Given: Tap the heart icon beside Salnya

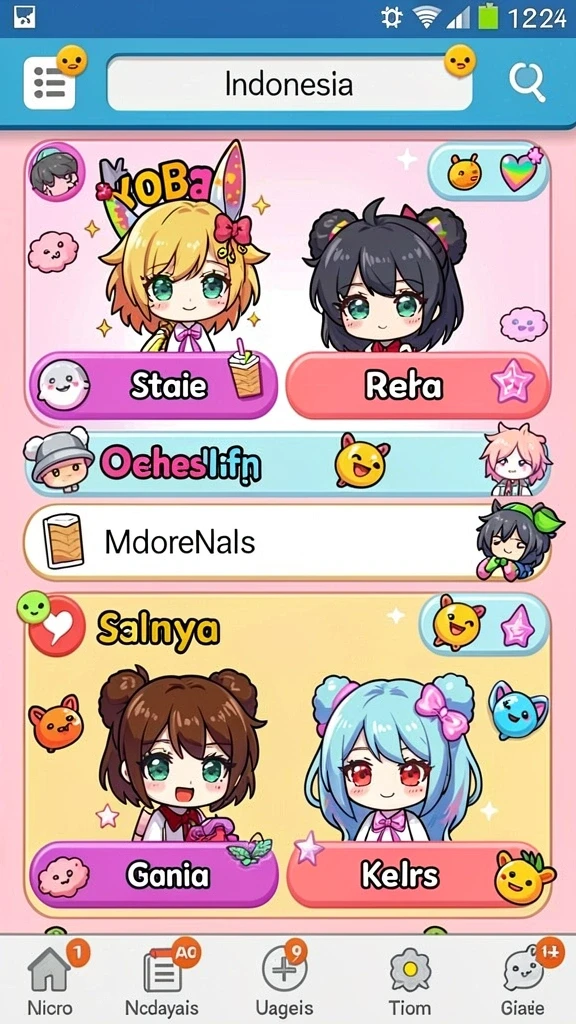Looking at the screenshot, I should (x=57, y=626).
